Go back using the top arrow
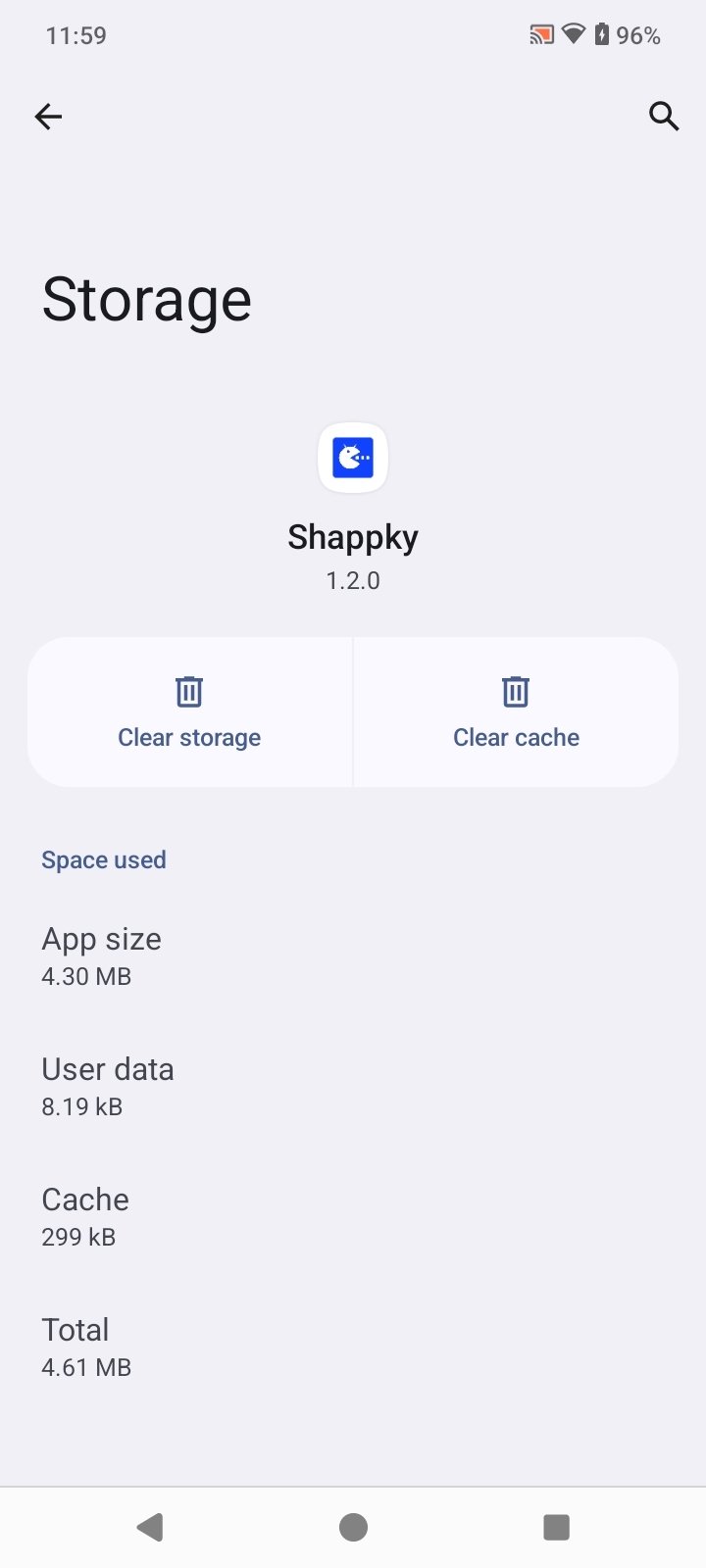Image resolution: width=706 pixels, height=1568 pixels. tap(48, 117)
